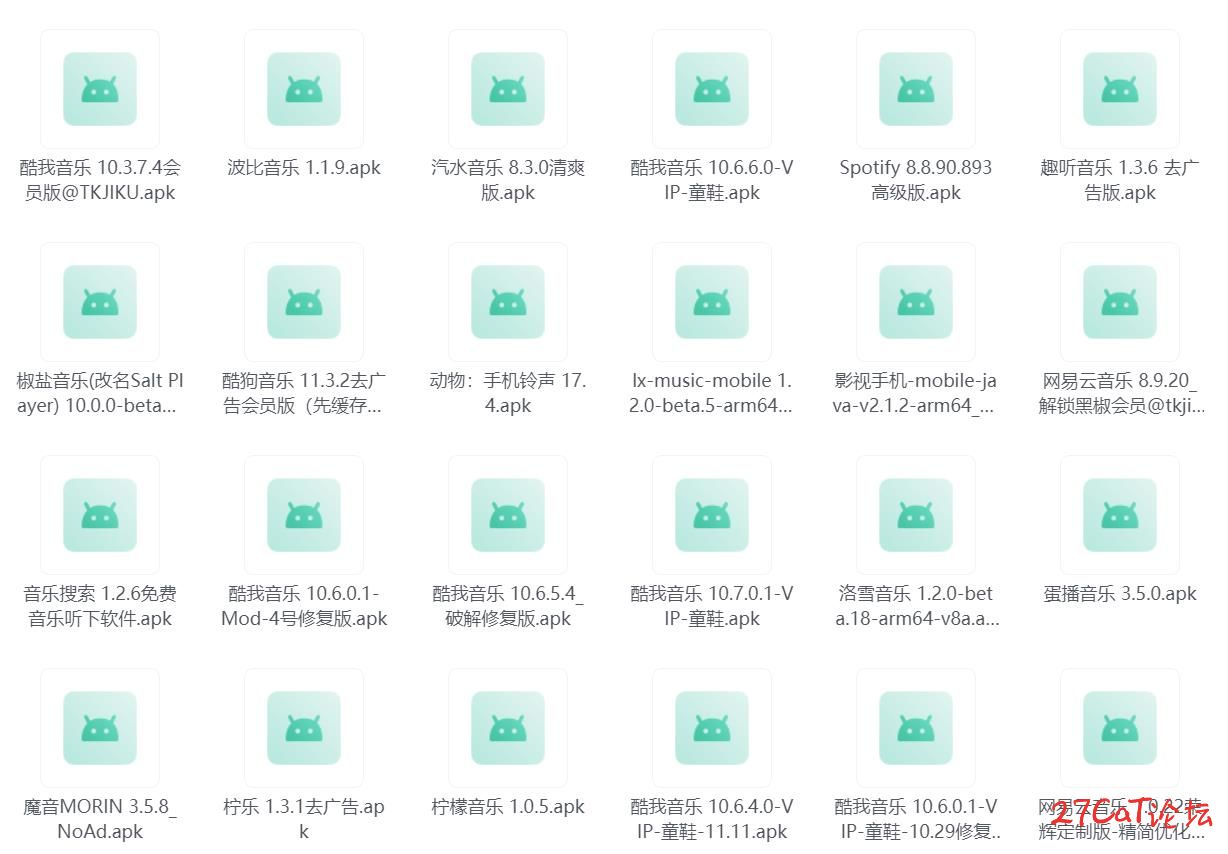Viewport: 1228px width, 854px height.
Task: Open 音乐搜索 1.2.6免费音乐听下软件.apk
Action: click(x=100, y=515)
